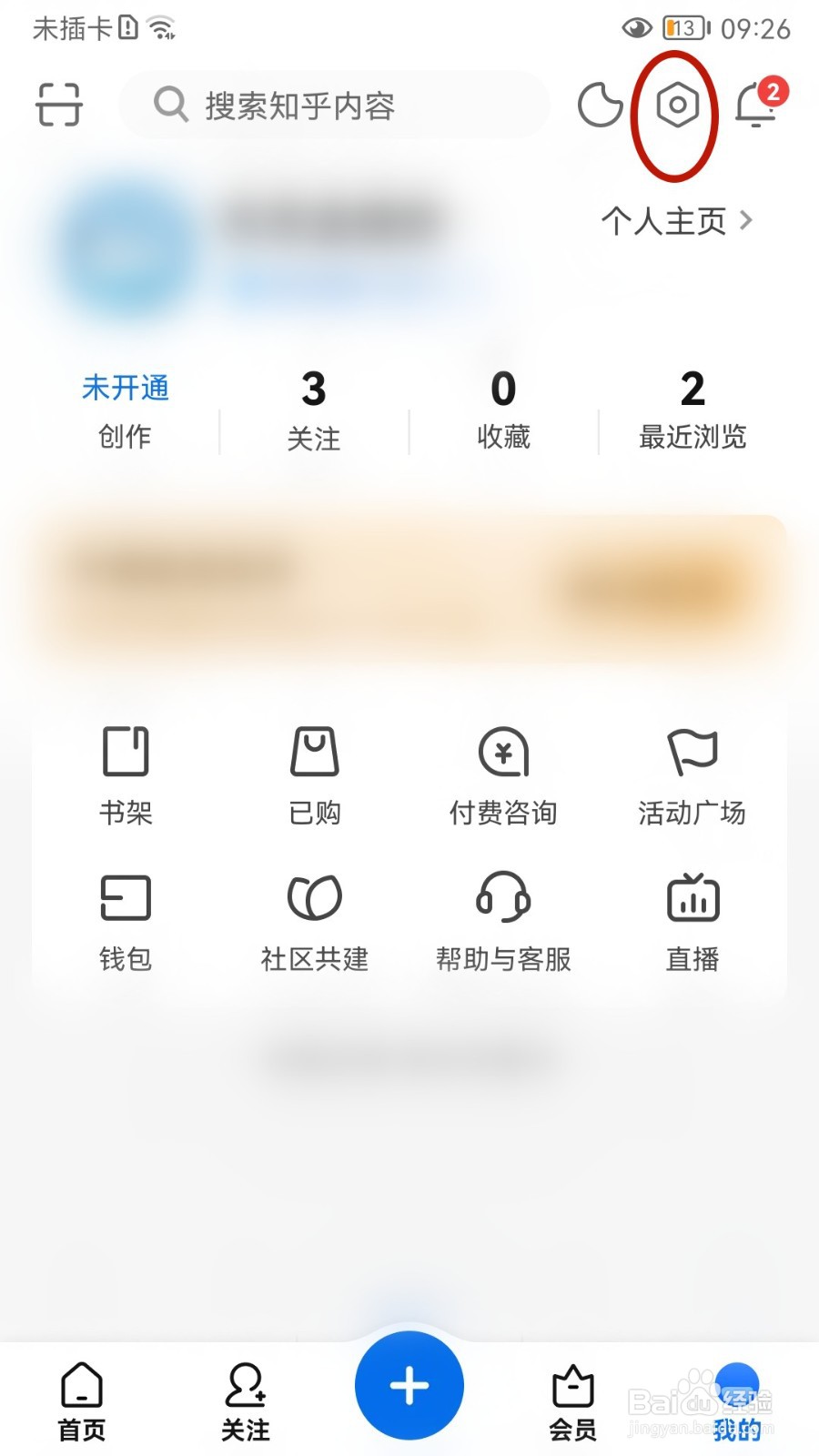This screenshot has width=819, height=1456.
Task: Open 创作 未开通 section
Action: click(x=125, y=411)
